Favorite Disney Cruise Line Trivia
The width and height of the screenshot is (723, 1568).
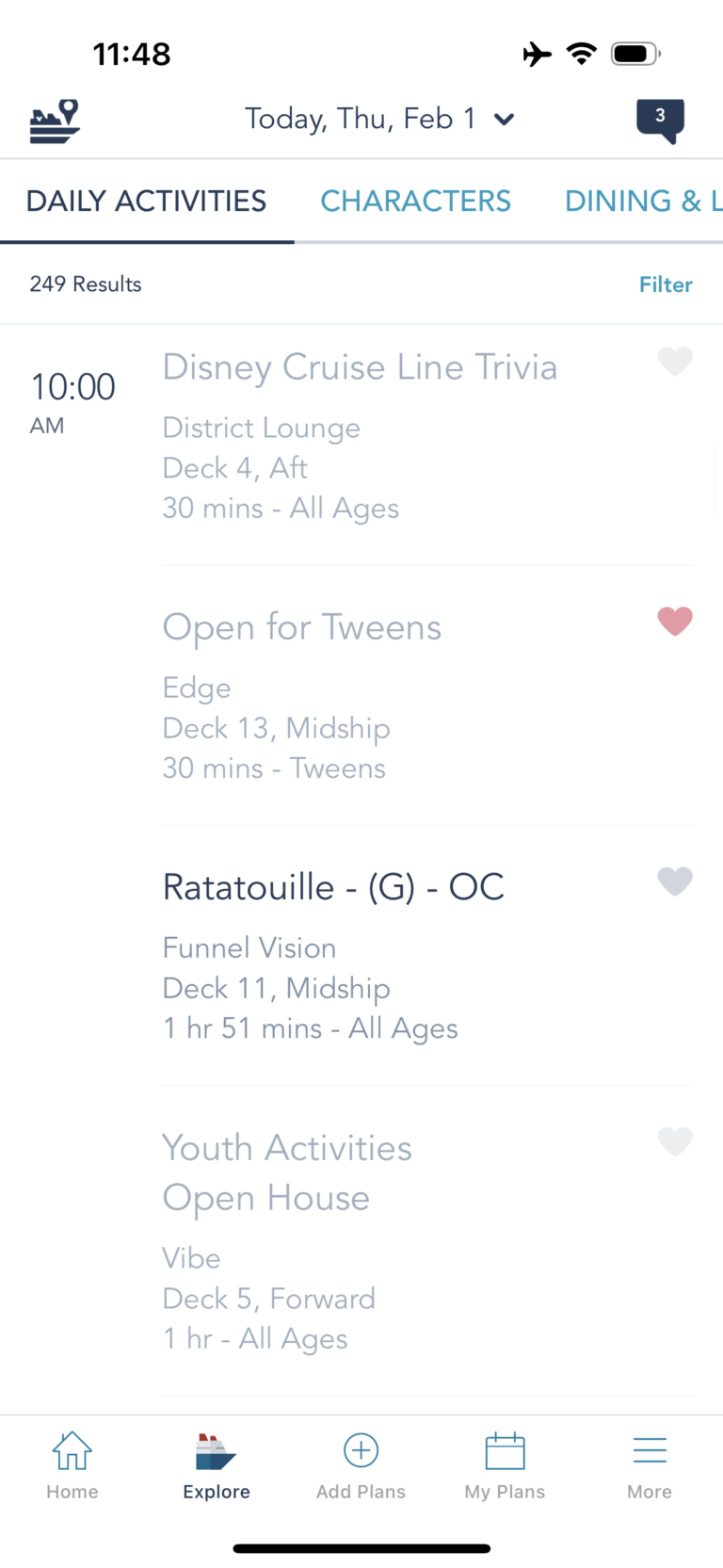pyautogui.click(x=674, y=361)
